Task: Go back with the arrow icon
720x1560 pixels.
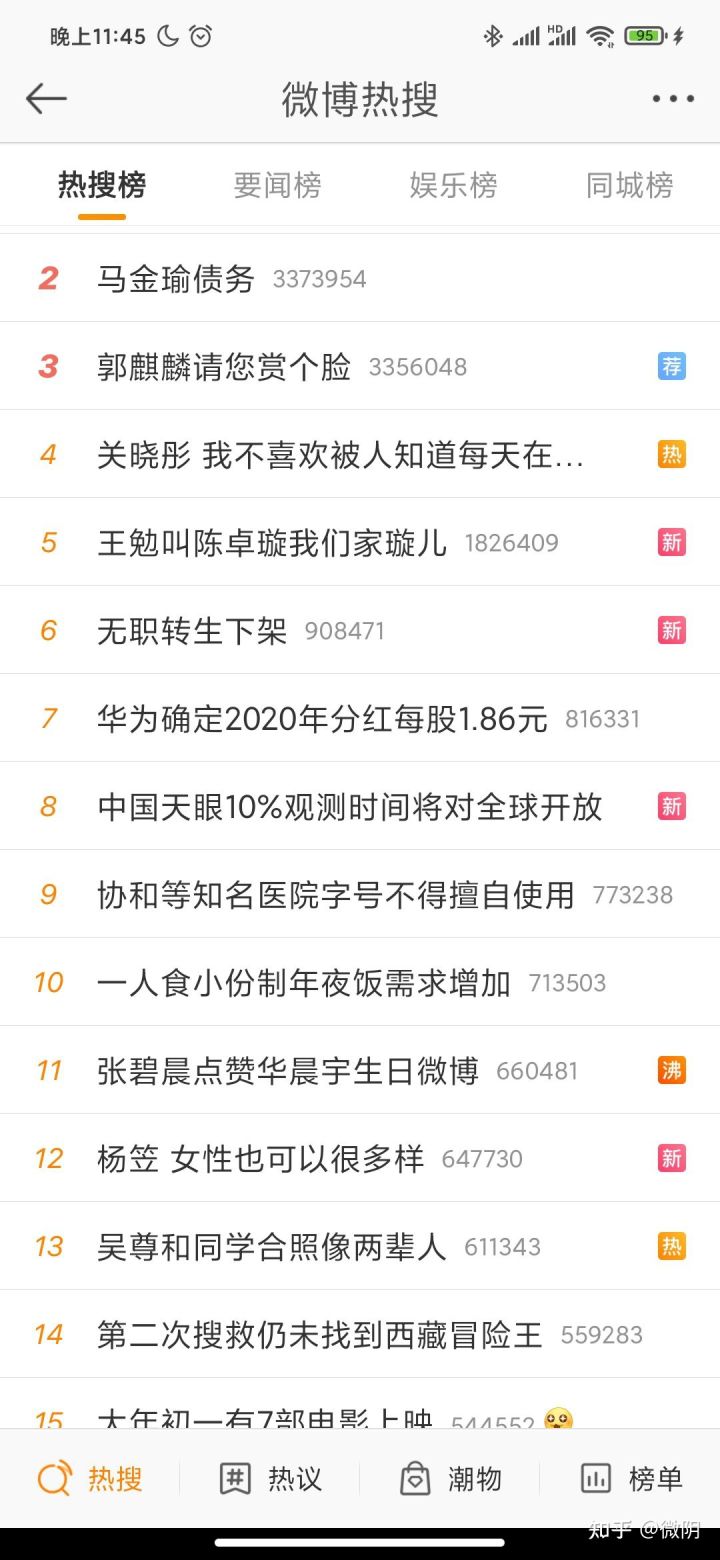Action: click(x=46, y=98)
